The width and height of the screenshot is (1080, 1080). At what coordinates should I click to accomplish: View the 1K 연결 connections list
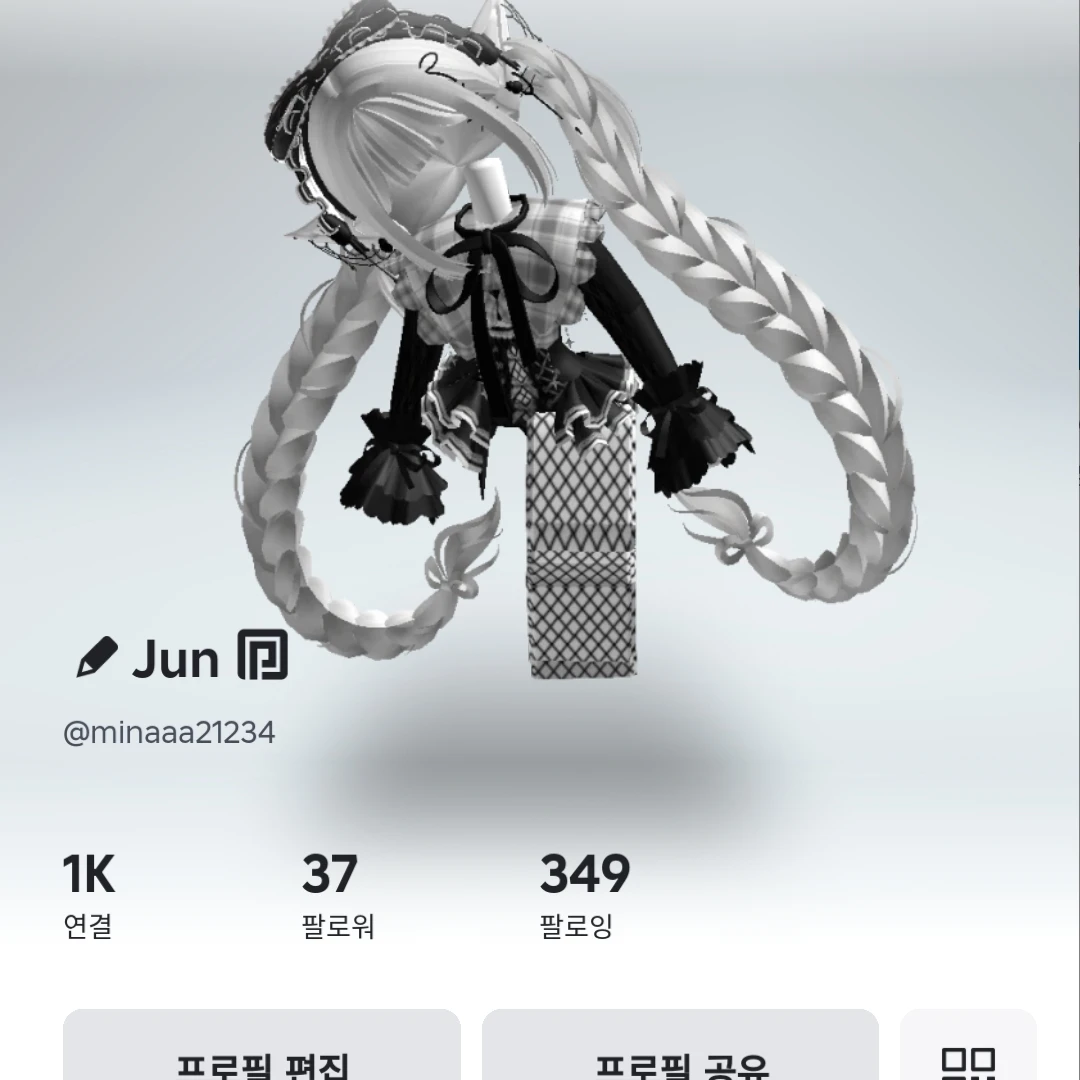point(89,896)
